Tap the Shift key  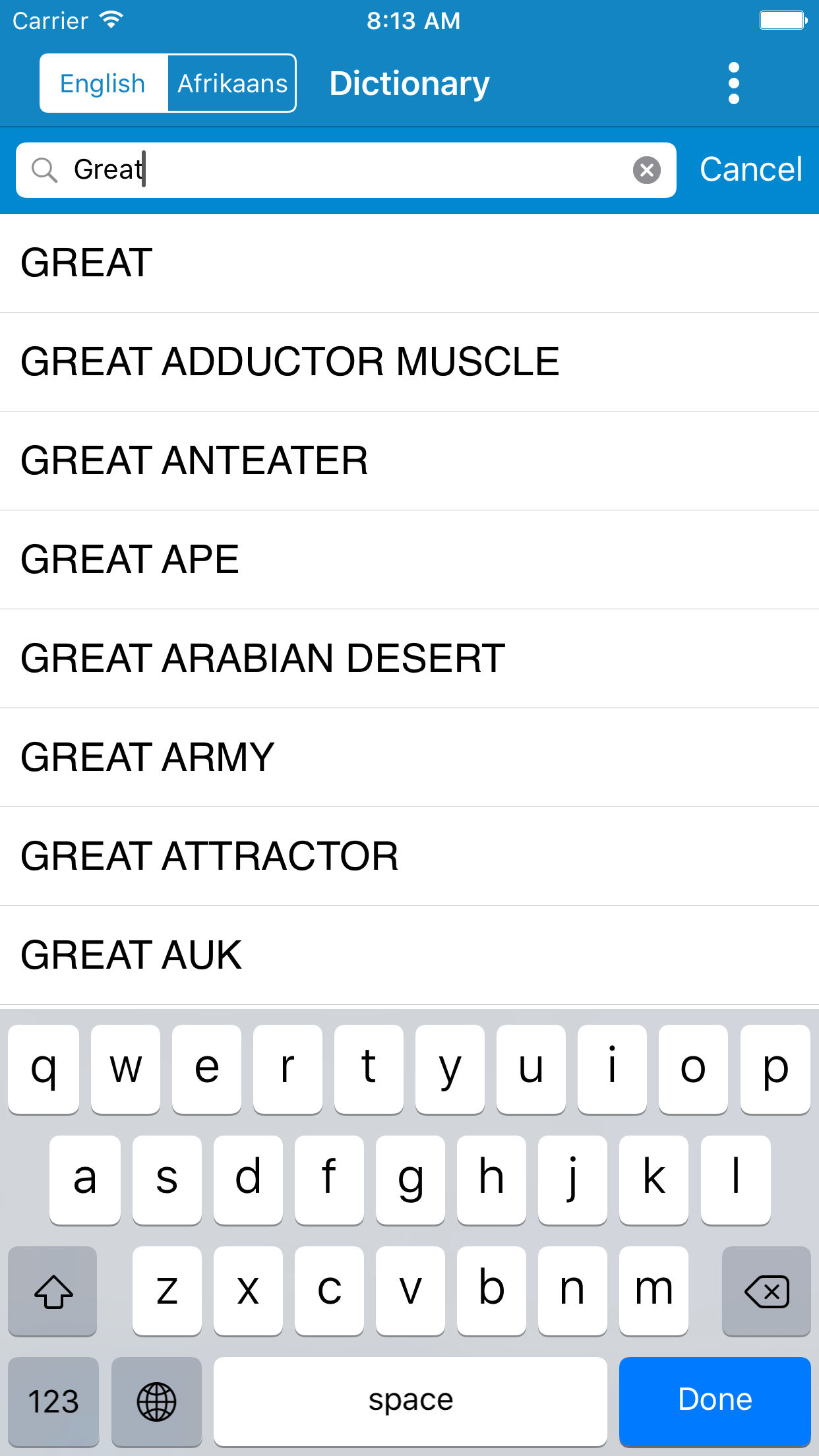(x=53, y=1290)
